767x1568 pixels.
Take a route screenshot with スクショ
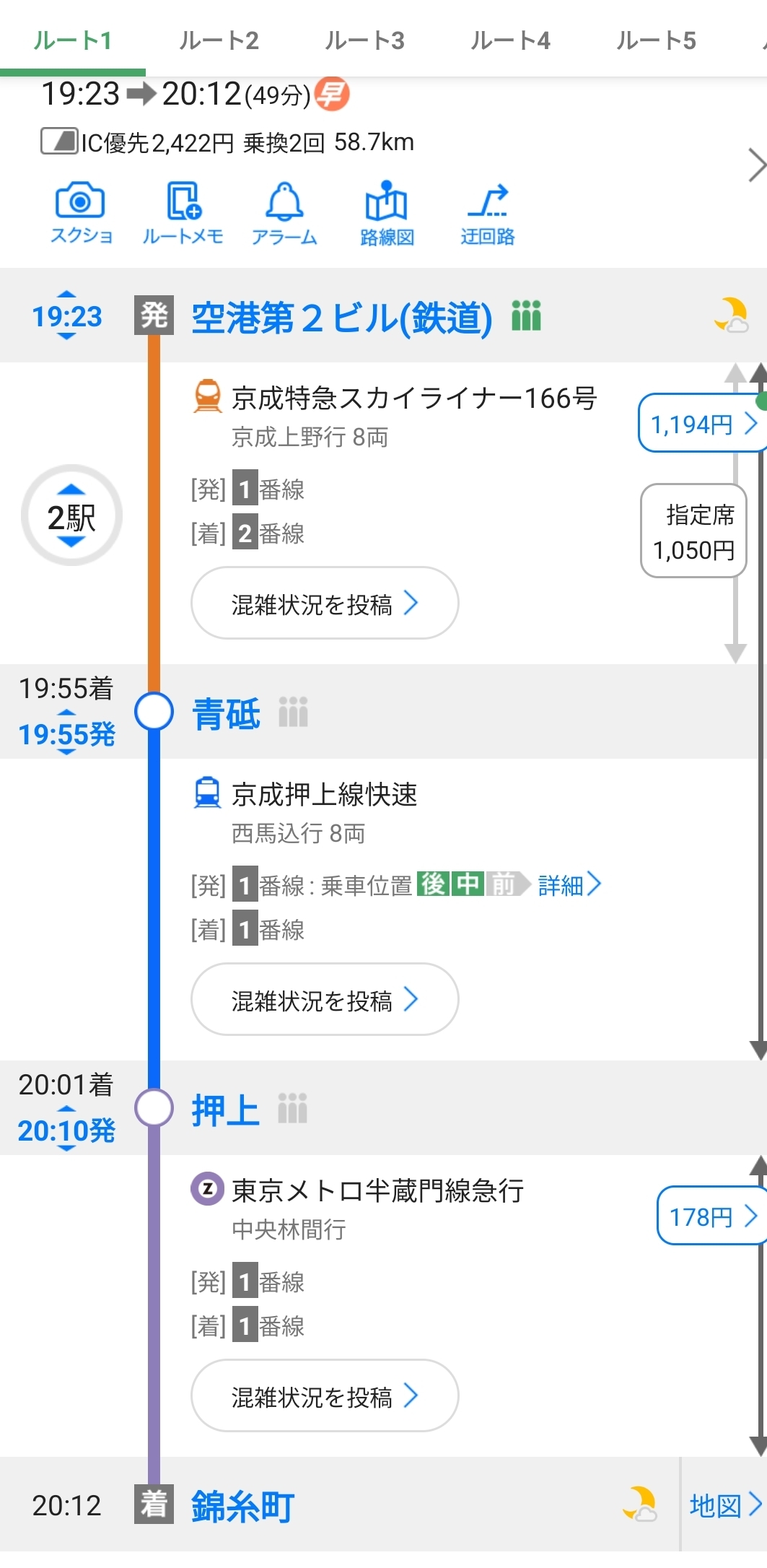coord(80,214)
